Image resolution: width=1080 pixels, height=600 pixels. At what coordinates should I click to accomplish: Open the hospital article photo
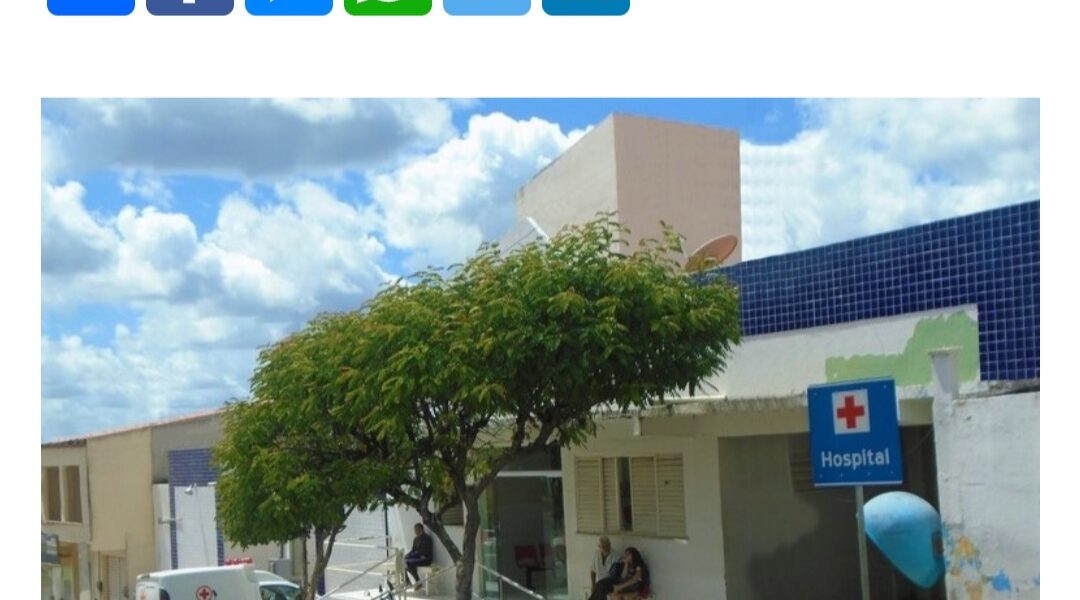pos(540,348)
